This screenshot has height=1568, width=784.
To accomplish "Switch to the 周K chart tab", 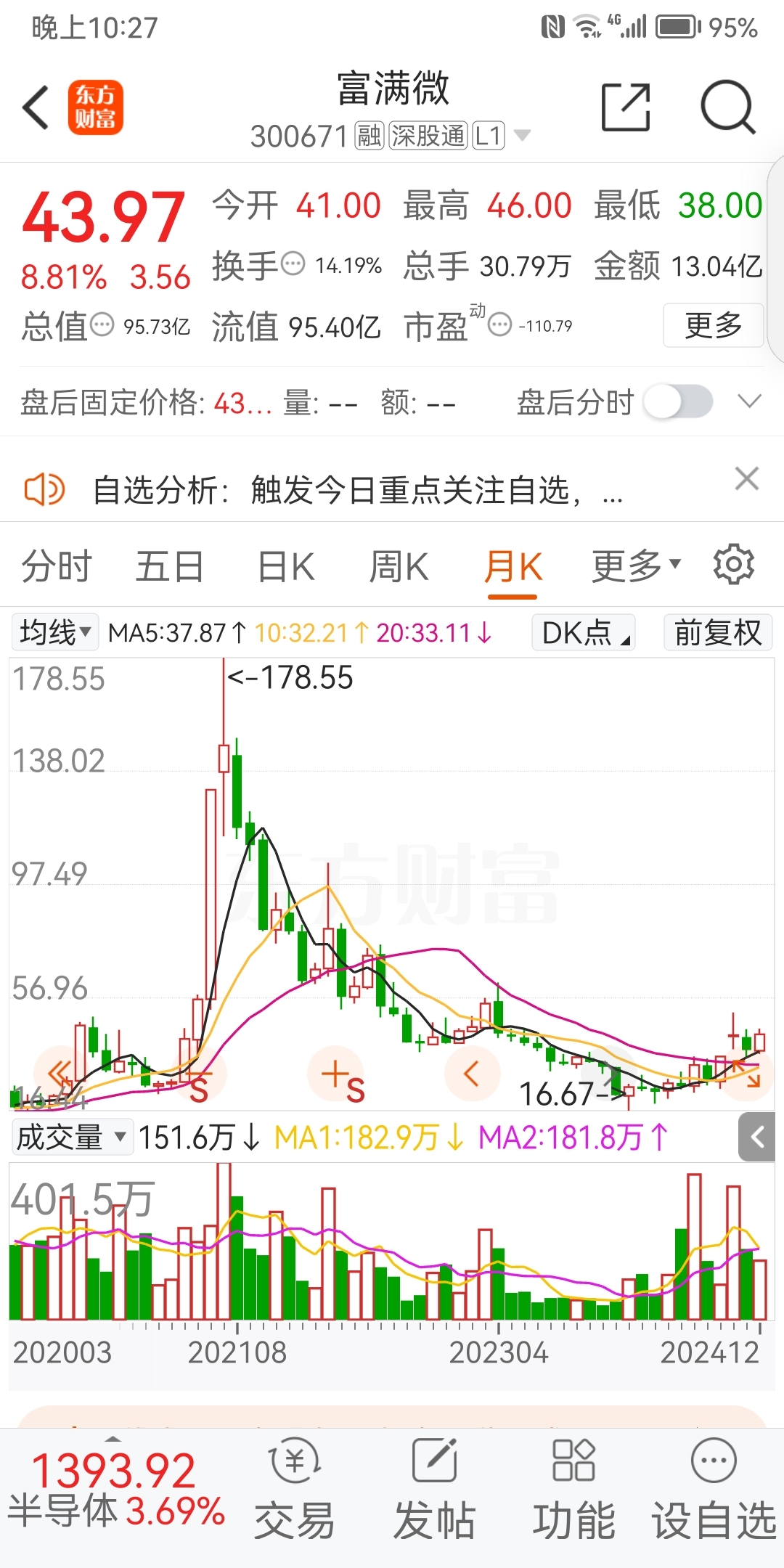I will pyautogui.click(x=399, y=566).
